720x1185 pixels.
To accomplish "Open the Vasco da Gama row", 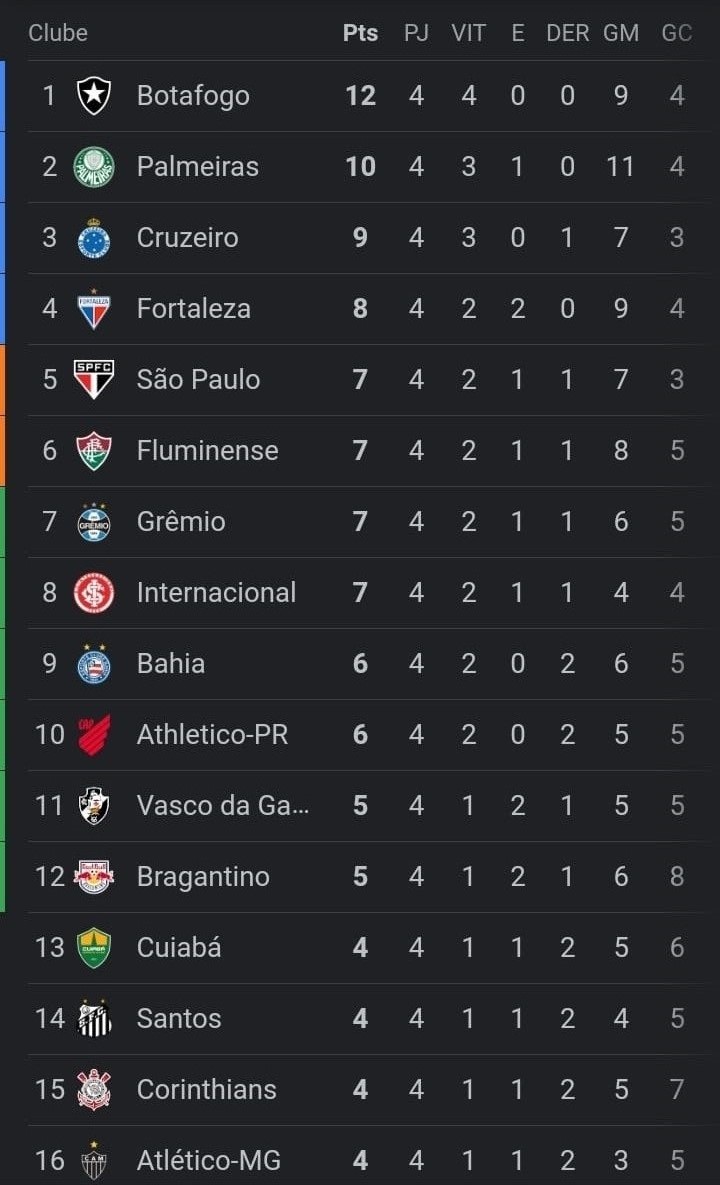I will click(x=222, y=806).
